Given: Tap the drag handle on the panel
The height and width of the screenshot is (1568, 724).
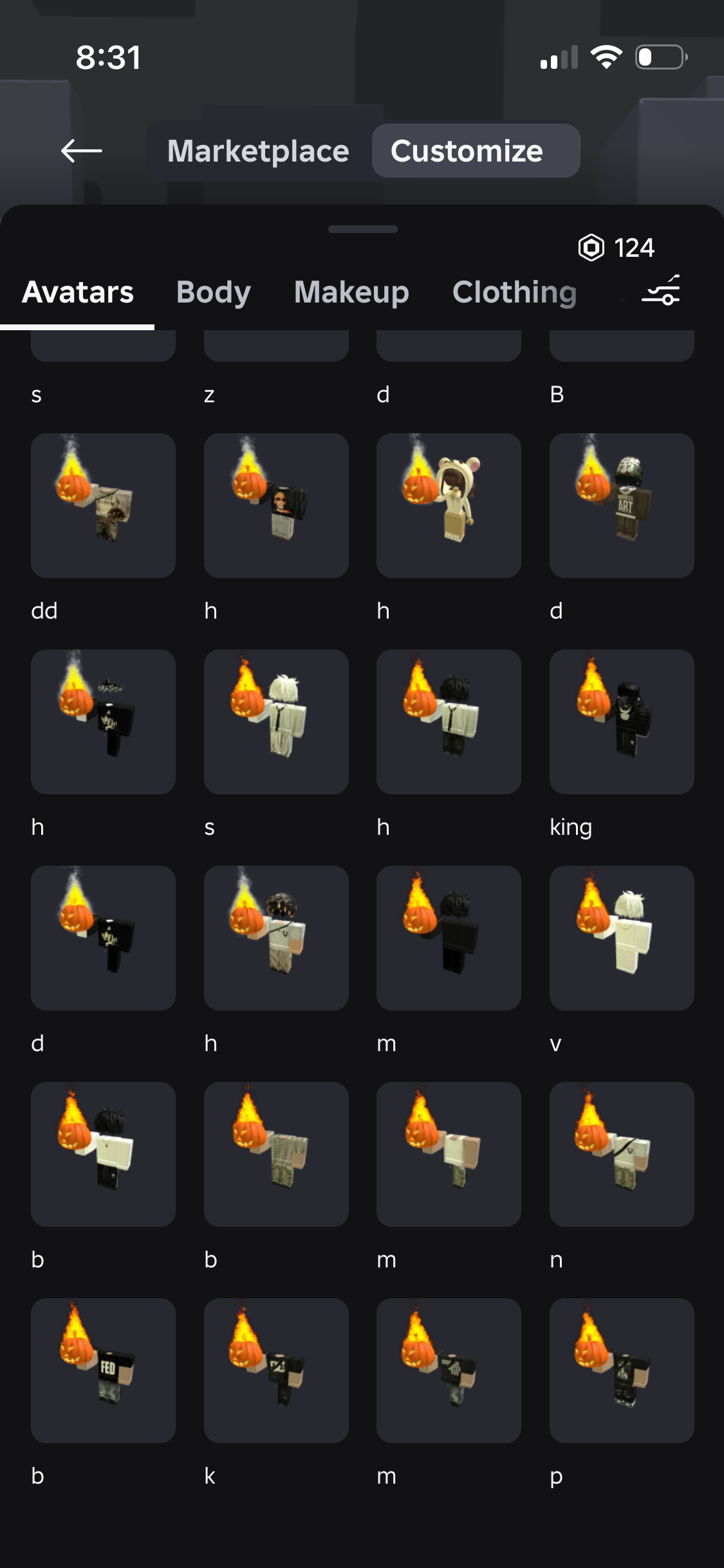Looking at the screenshot, I should 362,229.
